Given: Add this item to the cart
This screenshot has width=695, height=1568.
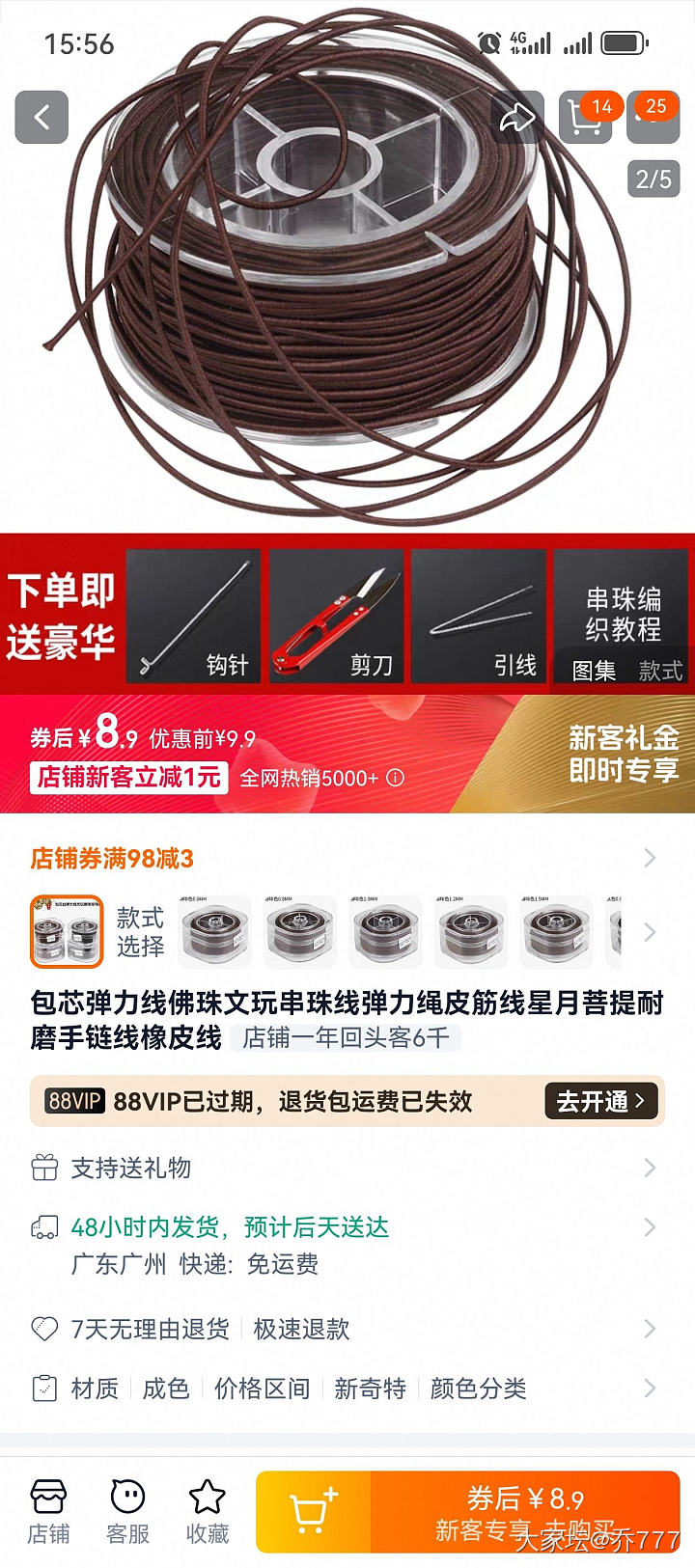Looking at the screenshot, I should 313,1511.
